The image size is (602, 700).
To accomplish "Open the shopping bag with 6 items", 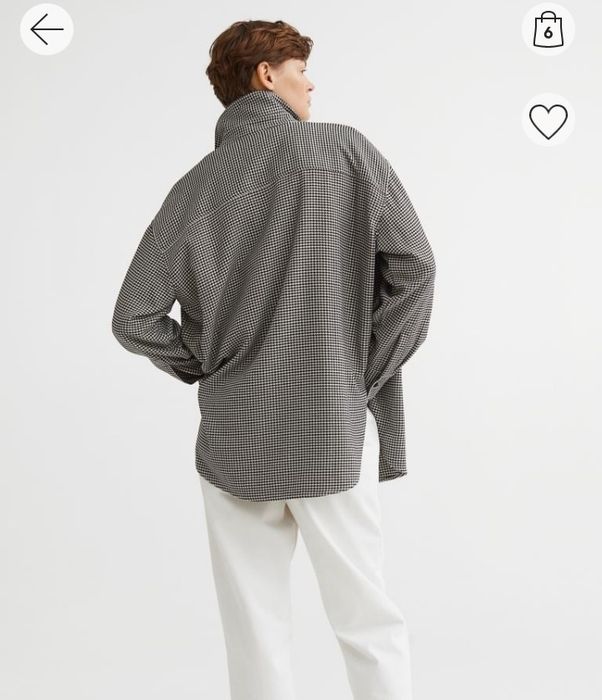I will point(548,29).
